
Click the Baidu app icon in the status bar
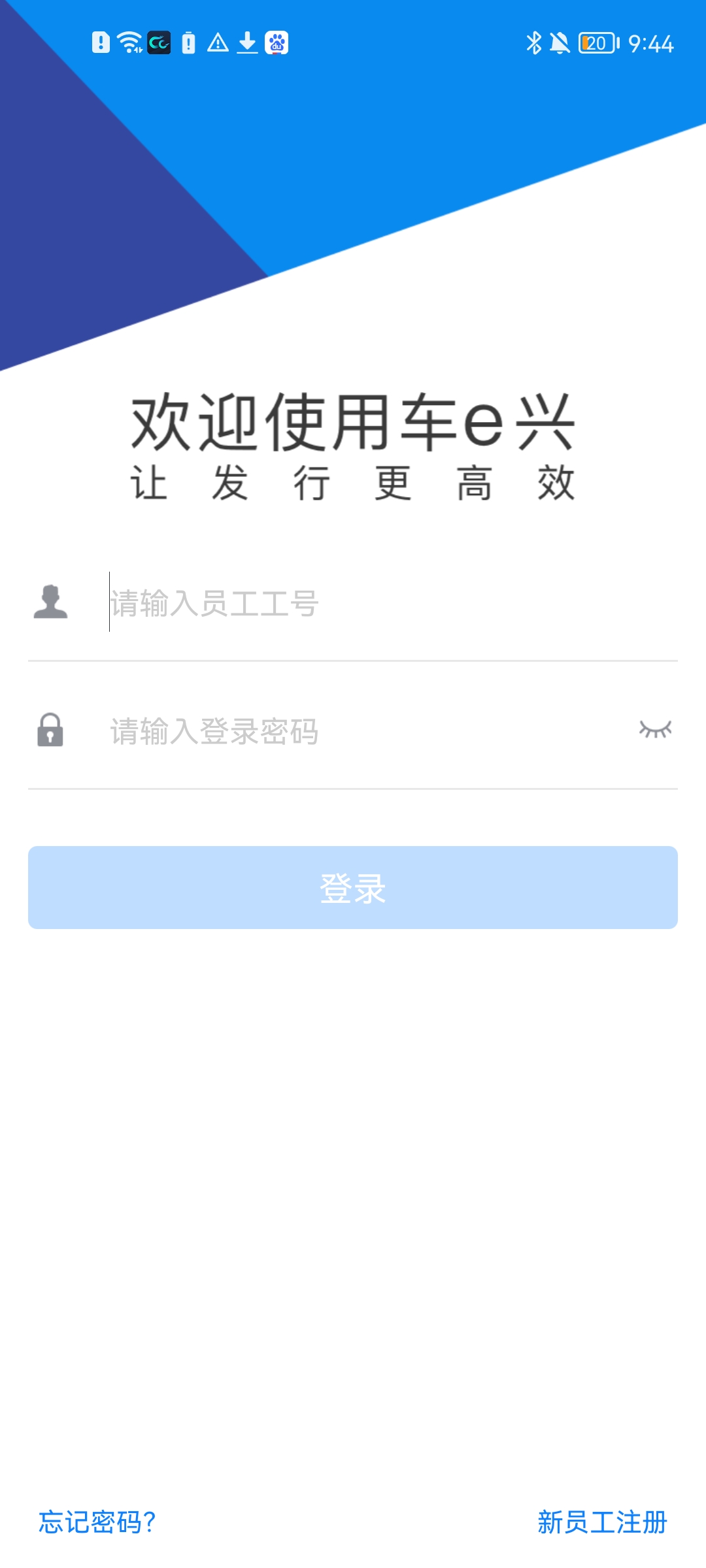click(x=277, y=44)
